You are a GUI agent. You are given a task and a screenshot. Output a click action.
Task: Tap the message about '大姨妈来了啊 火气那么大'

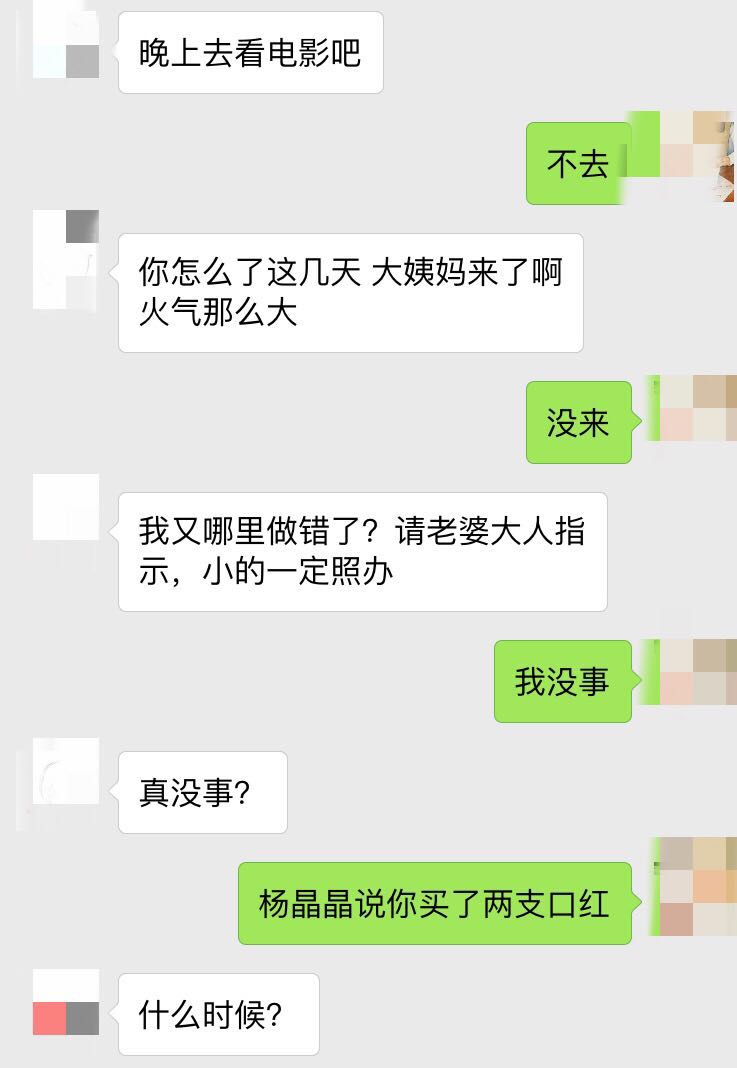(x=350, y=290)
